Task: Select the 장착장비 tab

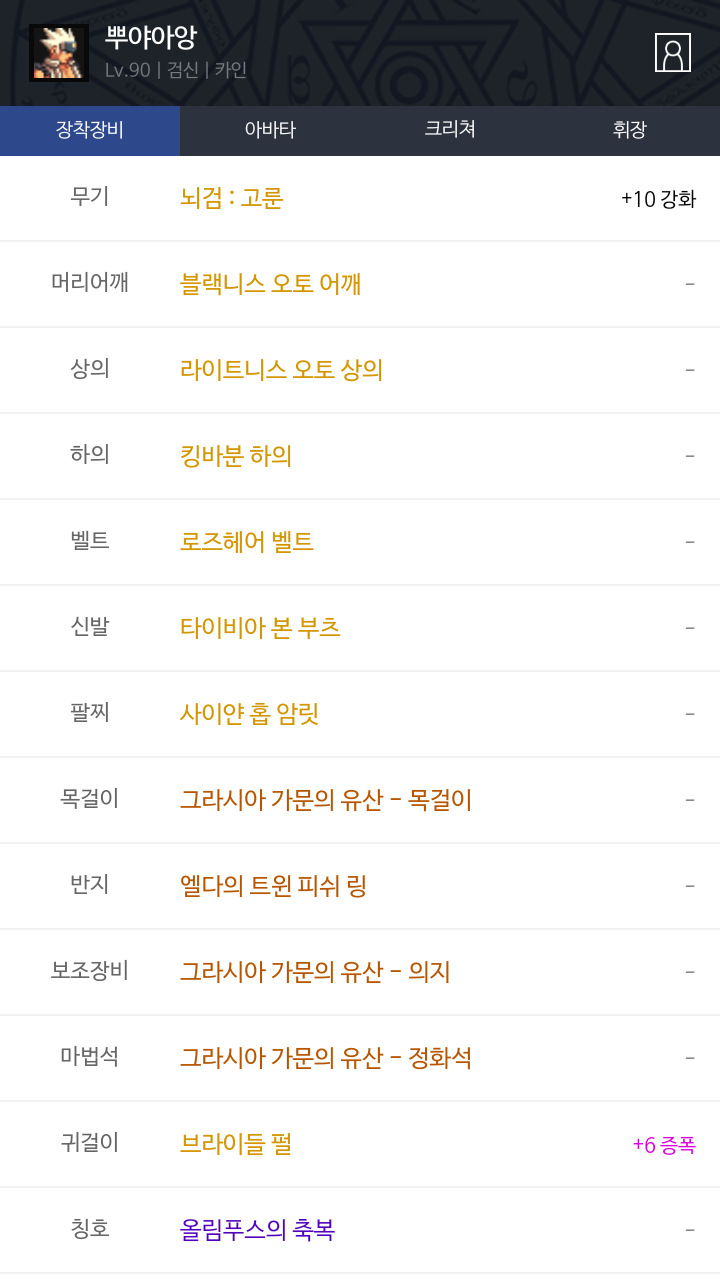Action: click(90, 130)
